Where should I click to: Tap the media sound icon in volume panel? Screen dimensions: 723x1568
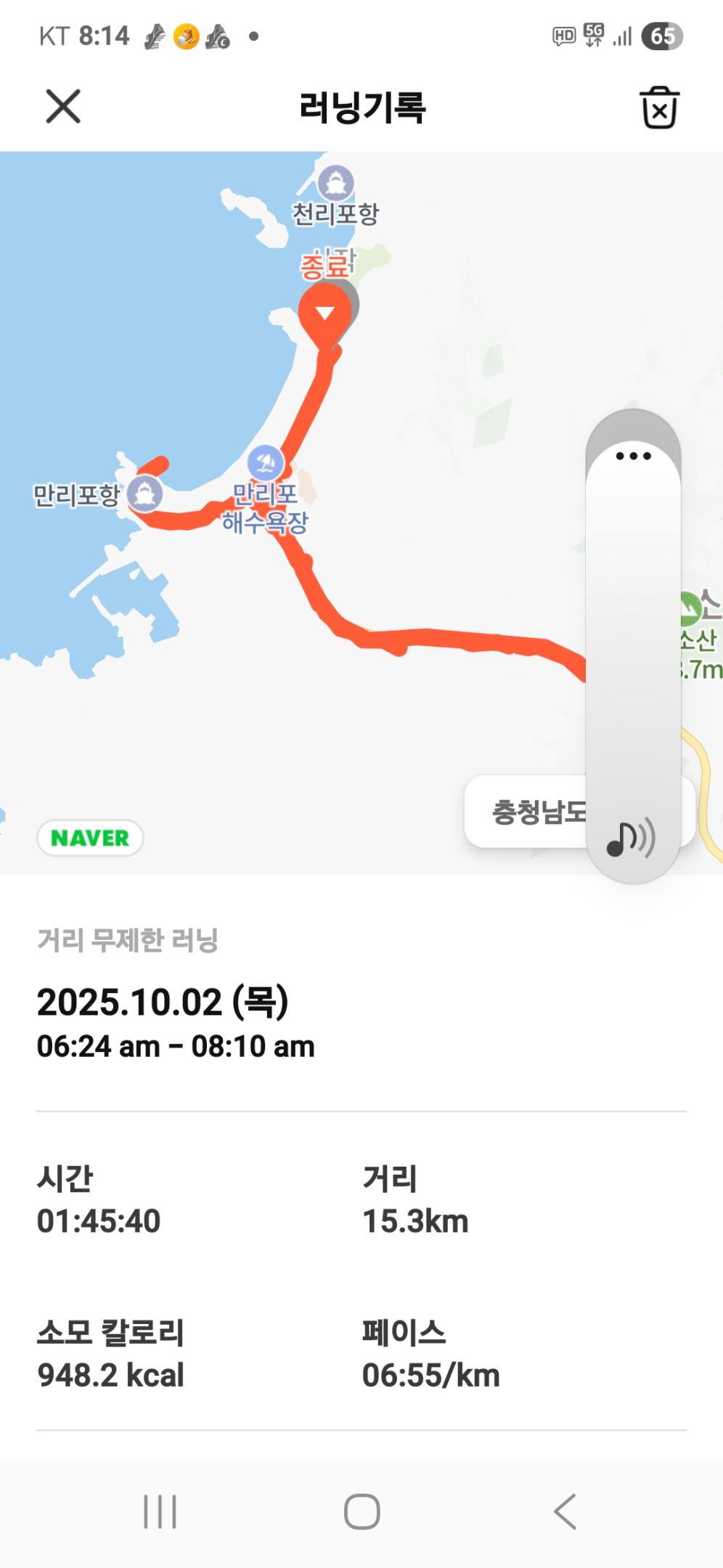pos(630,838)
